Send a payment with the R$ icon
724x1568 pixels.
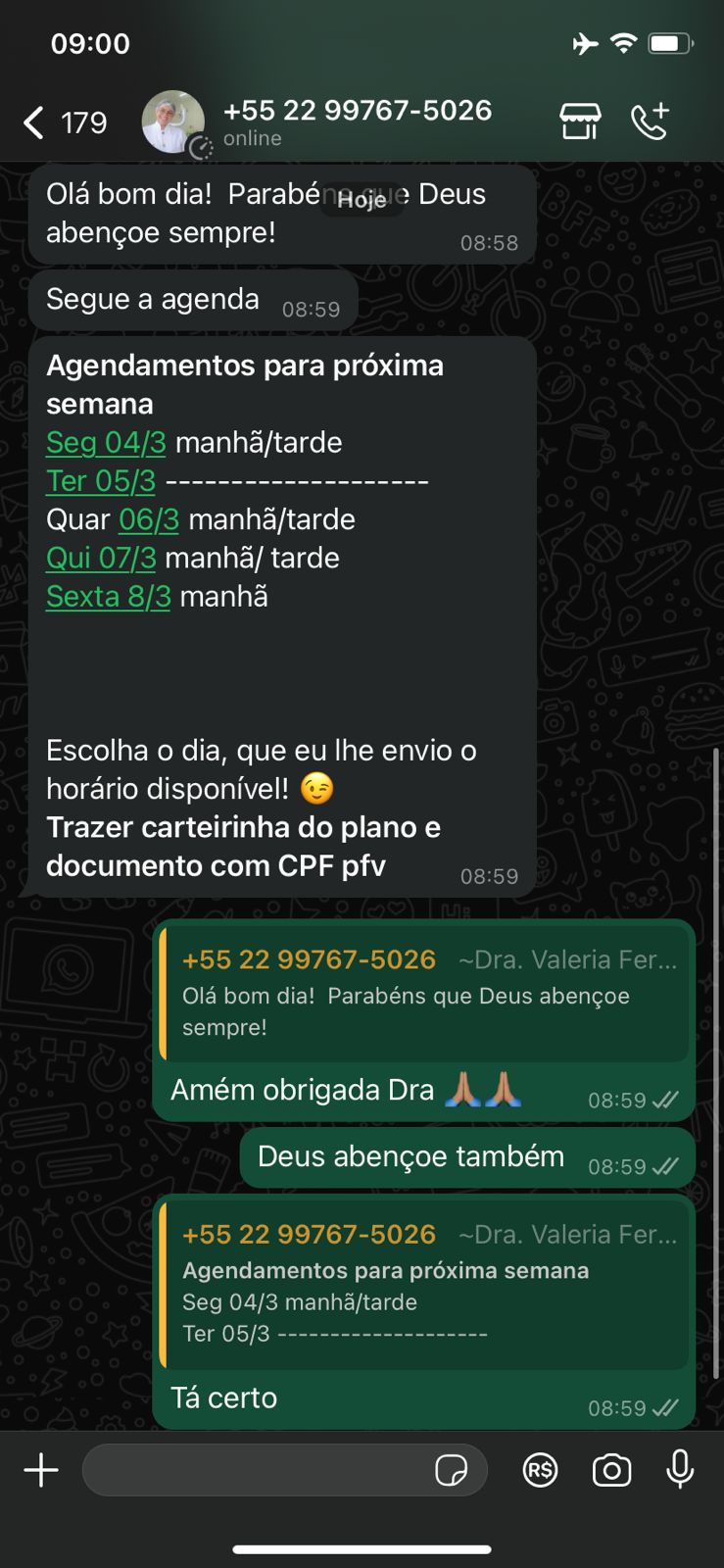pyautogui.click(x=540, y=1470)
